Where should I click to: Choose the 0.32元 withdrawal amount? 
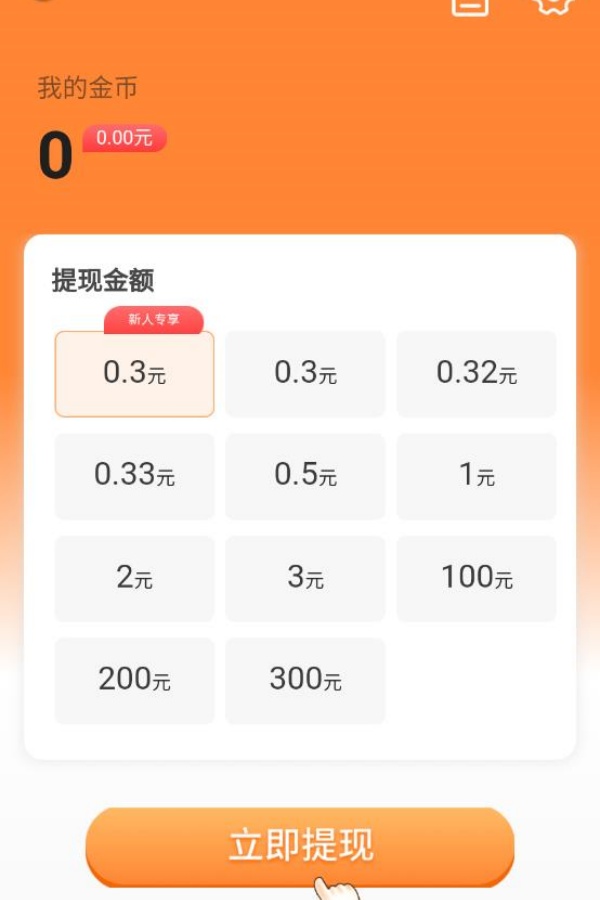click(476, 374)
